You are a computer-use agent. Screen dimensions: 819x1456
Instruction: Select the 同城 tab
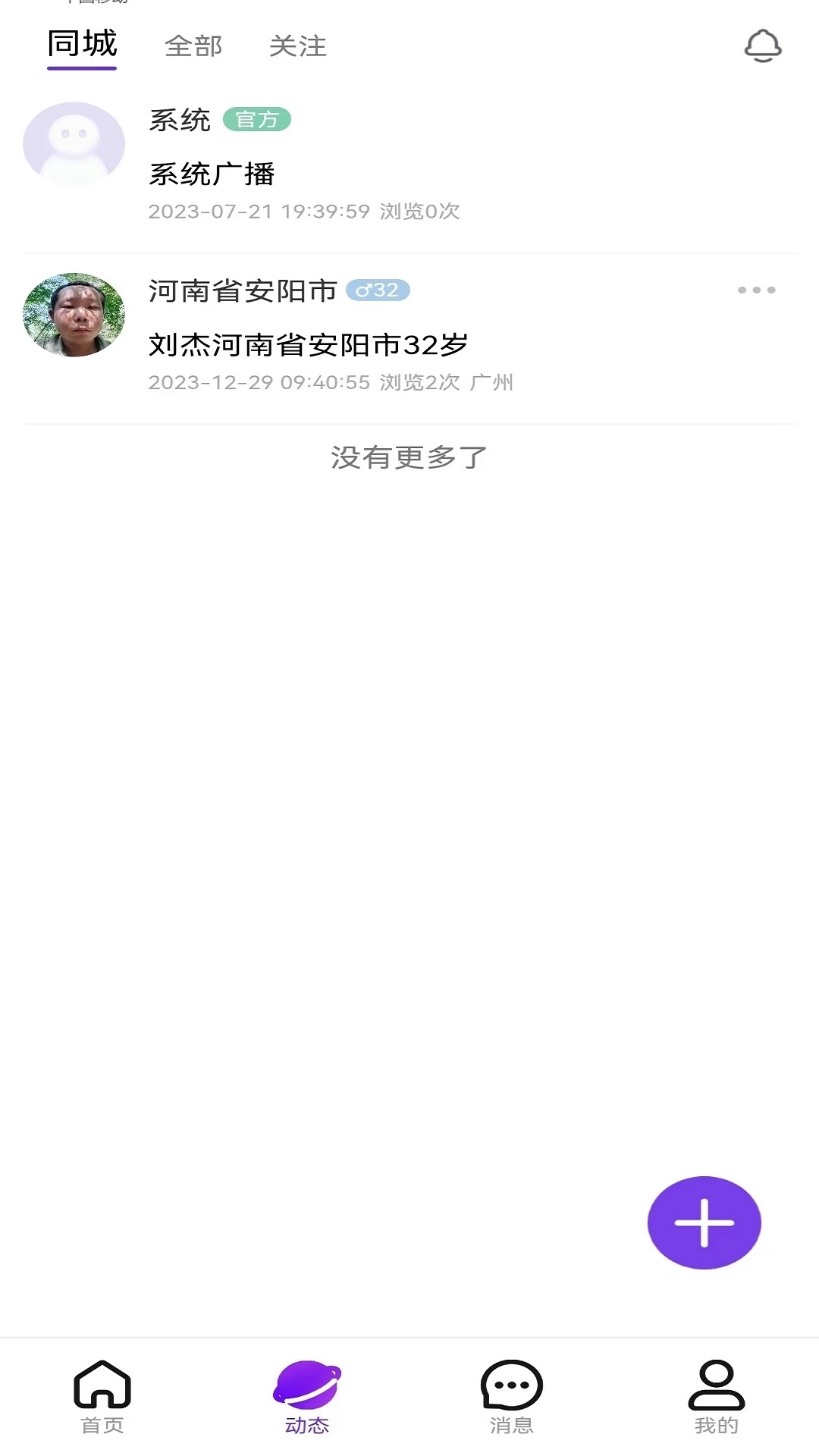82,47
